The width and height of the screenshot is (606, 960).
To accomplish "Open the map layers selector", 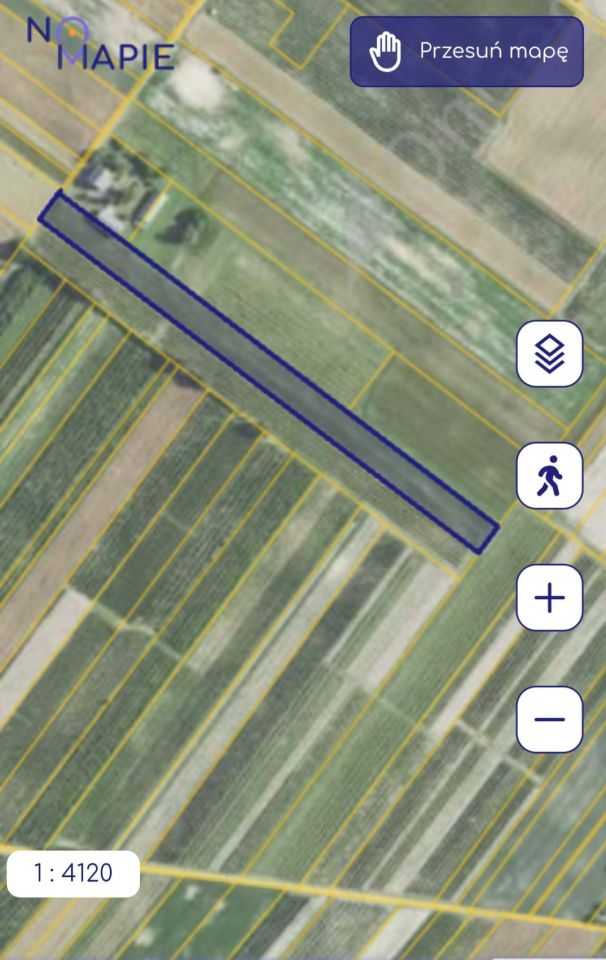I will 549,354.
